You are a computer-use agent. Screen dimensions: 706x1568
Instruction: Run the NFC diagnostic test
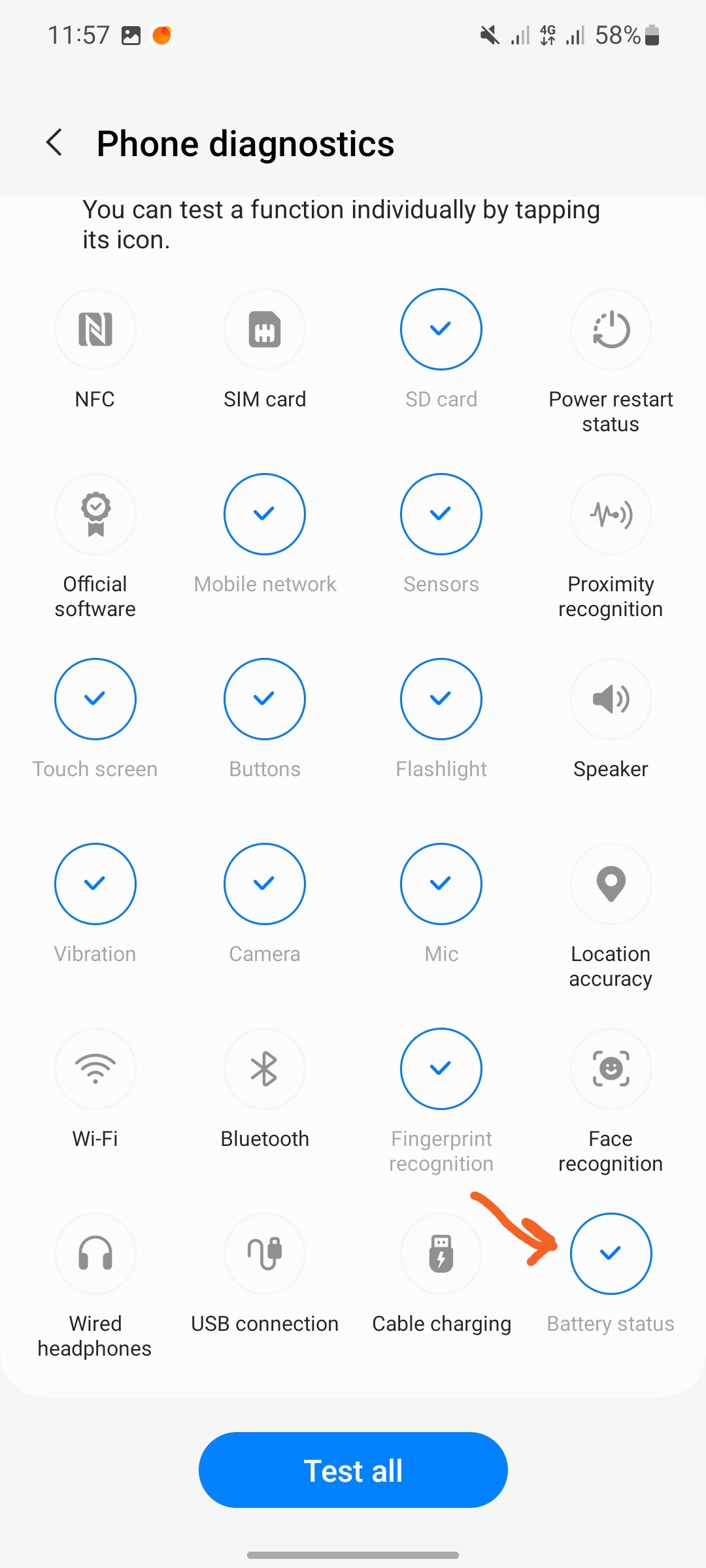95,329
